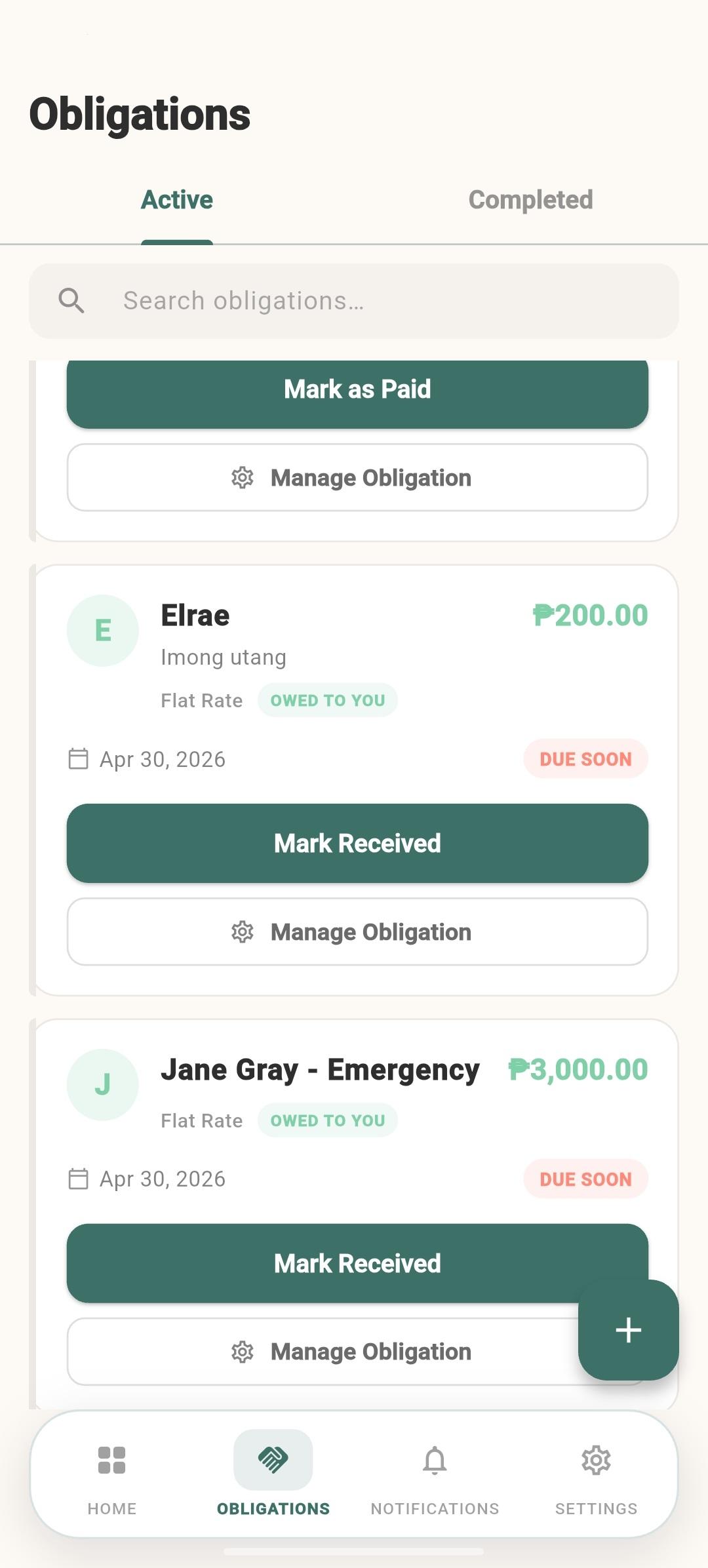Click the OWED TO YOU badge on Elrae's card

327,700
